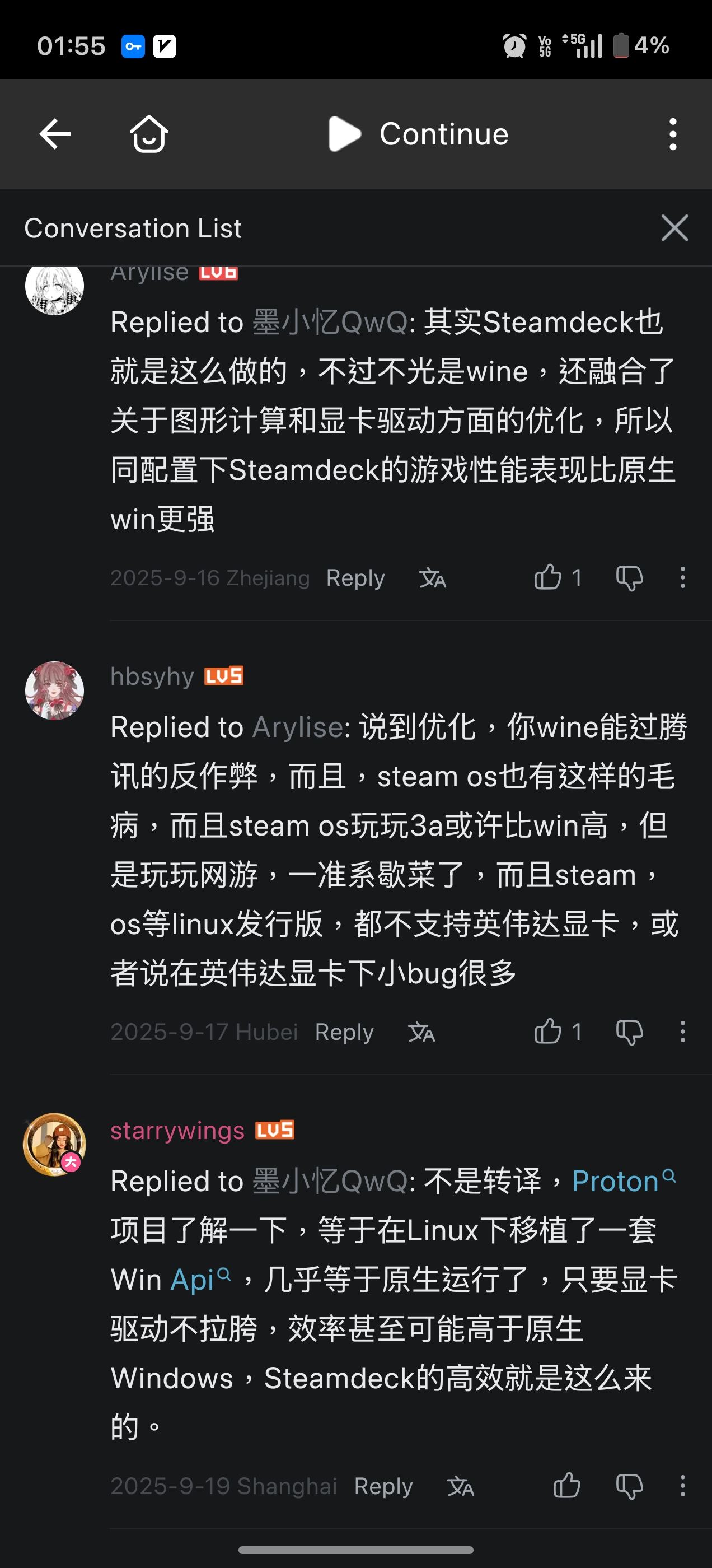Like Arylise's comment
712x1568 pixels.
549,577
